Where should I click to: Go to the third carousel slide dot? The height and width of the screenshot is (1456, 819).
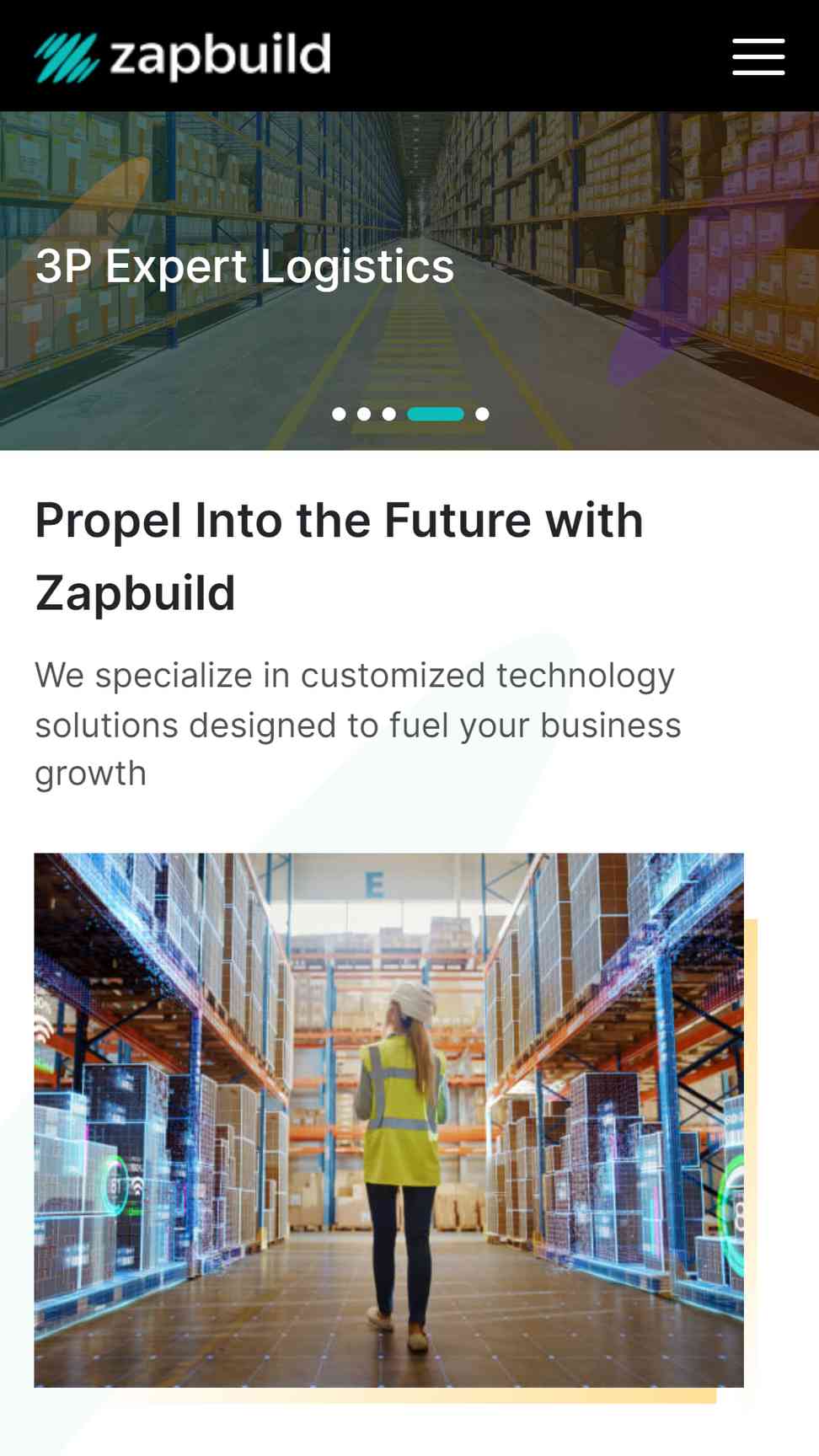tap(388, 414)
